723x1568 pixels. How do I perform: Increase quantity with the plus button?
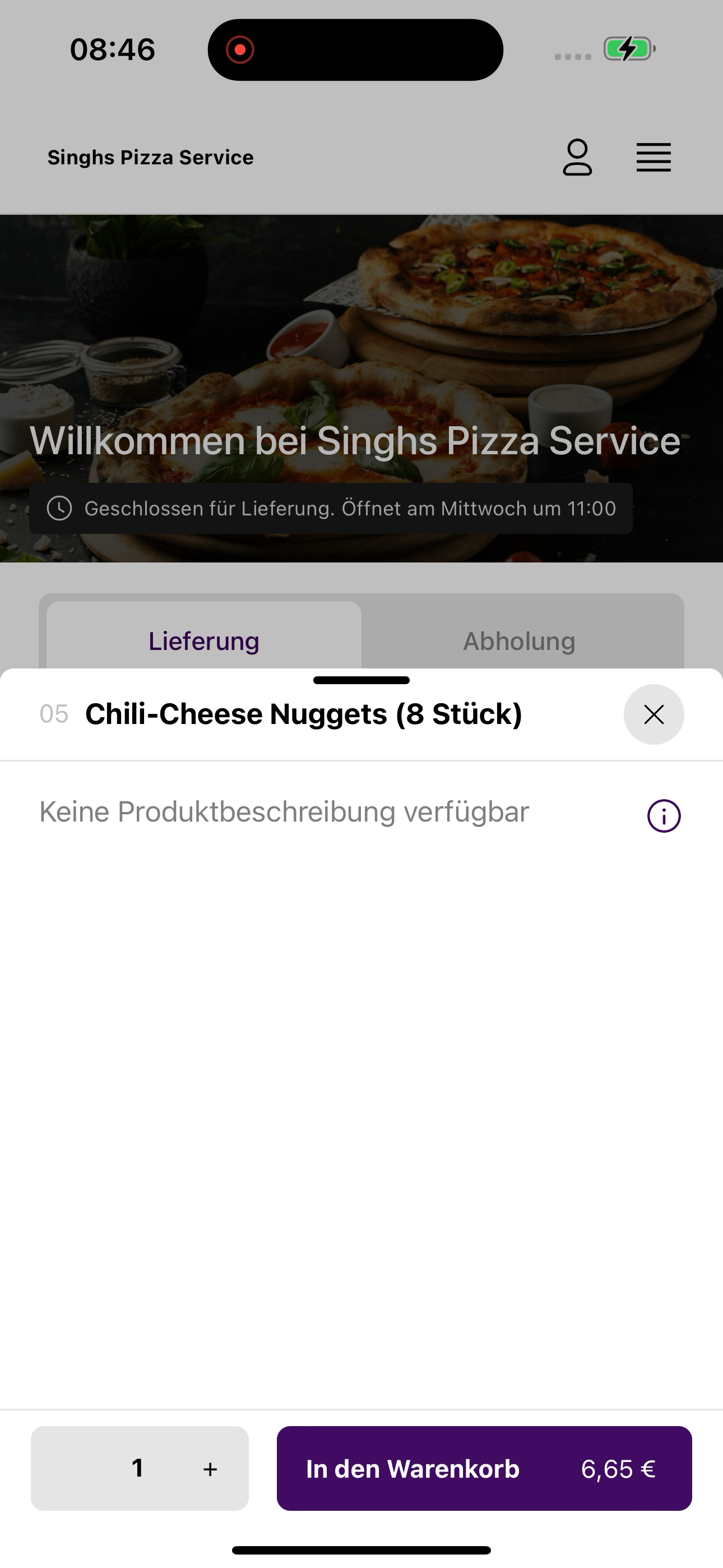pyautogui.click(x=210, y=1469)
